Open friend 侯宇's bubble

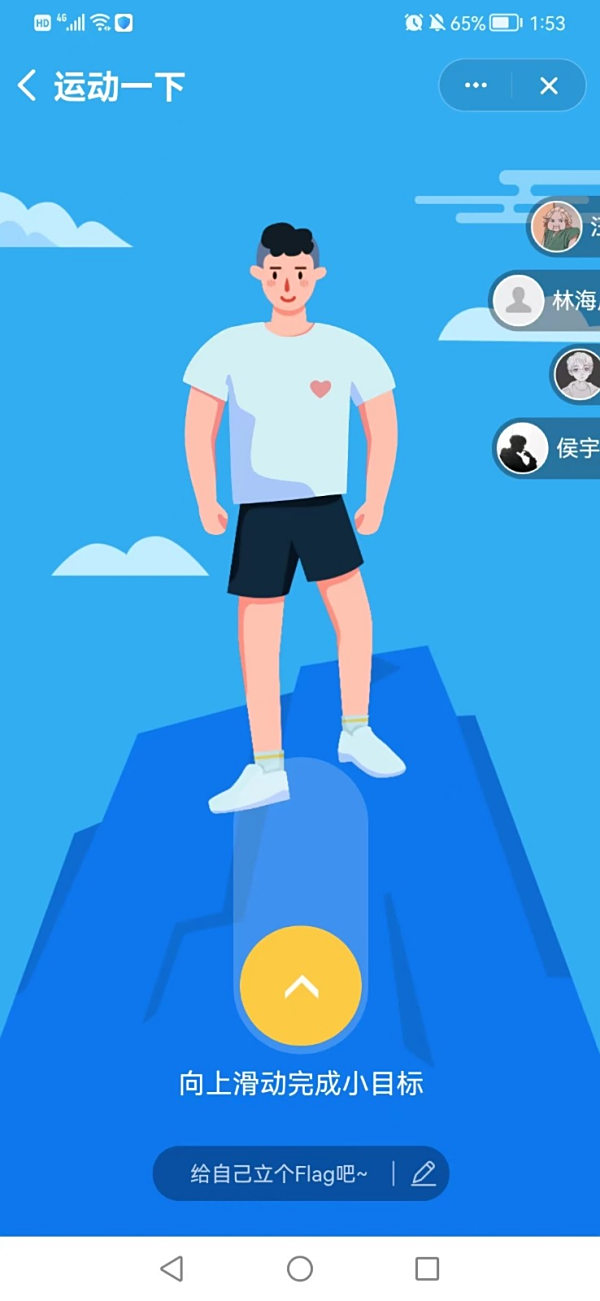point(549,448)
